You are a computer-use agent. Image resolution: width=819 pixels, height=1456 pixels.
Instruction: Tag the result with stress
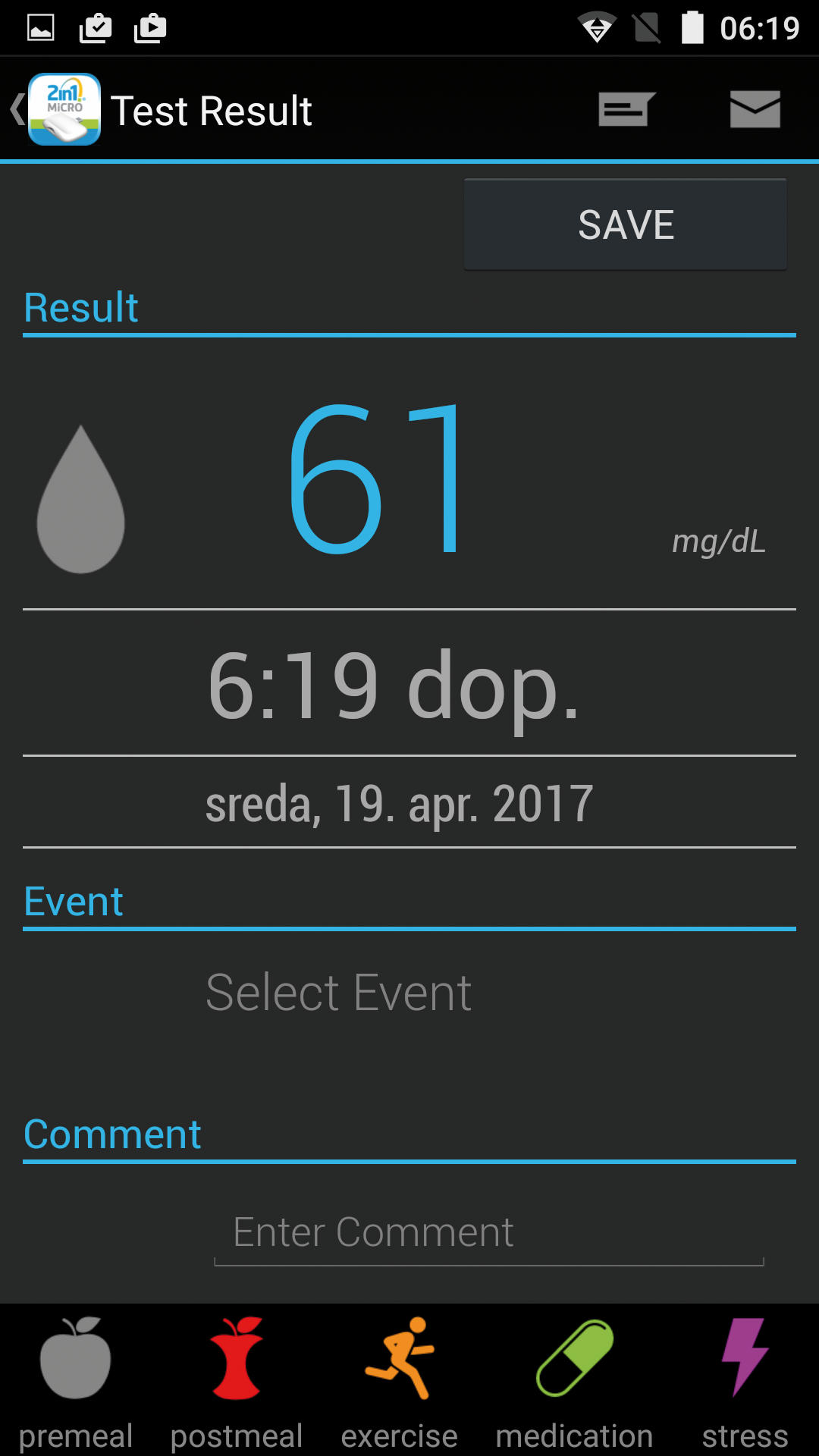[x=745, y=1382]
